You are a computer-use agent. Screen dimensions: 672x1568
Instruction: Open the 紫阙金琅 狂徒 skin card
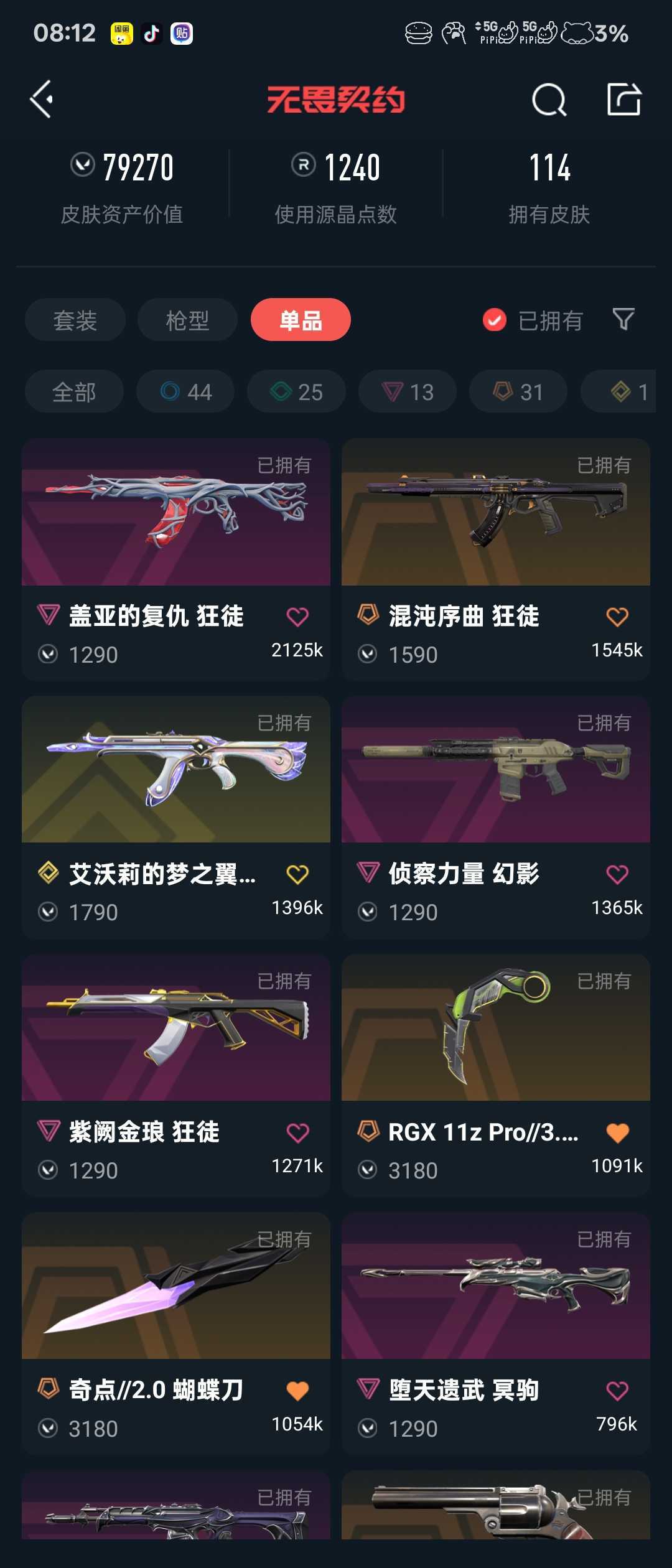pyautogui.click(x=176, y=1075)
